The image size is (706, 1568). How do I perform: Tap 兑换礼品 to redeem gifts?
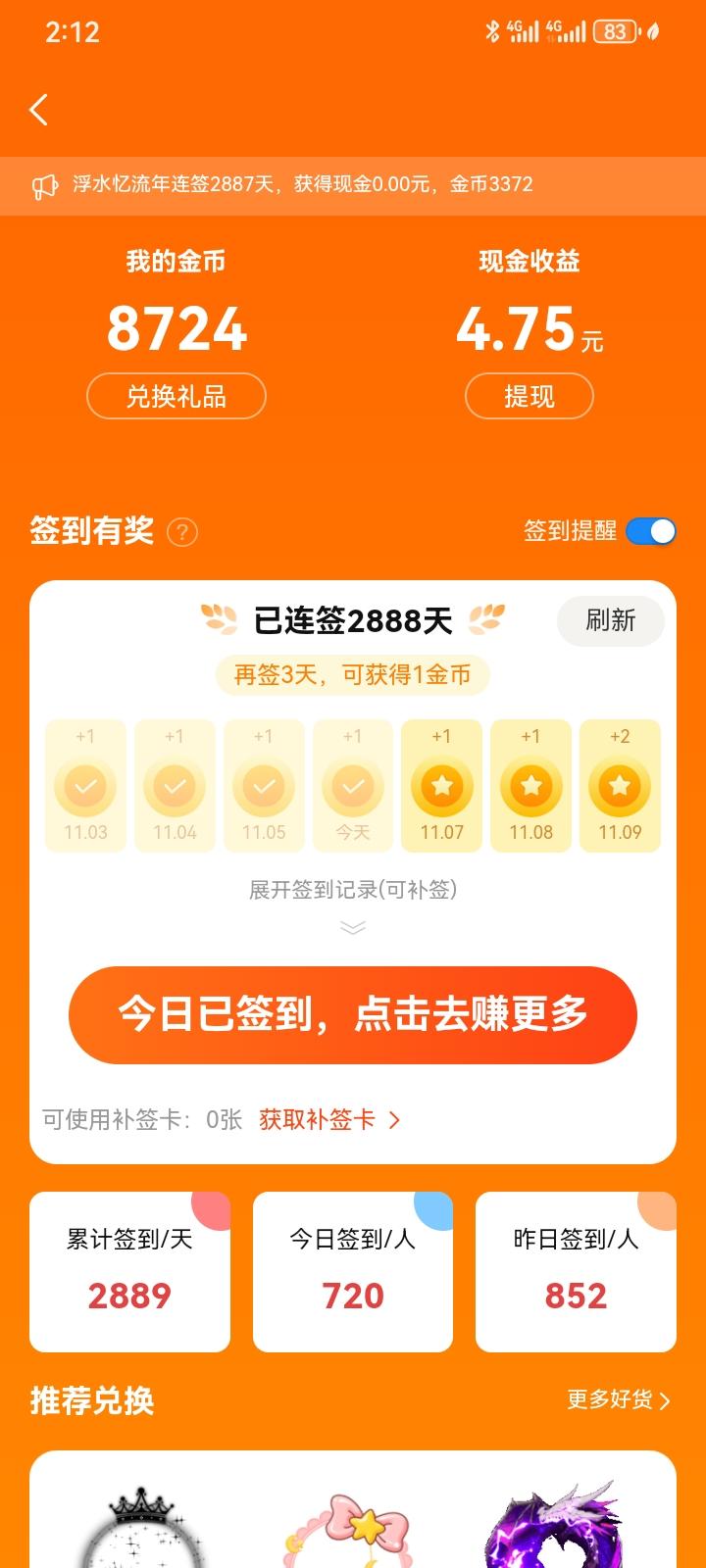[176, 396]
